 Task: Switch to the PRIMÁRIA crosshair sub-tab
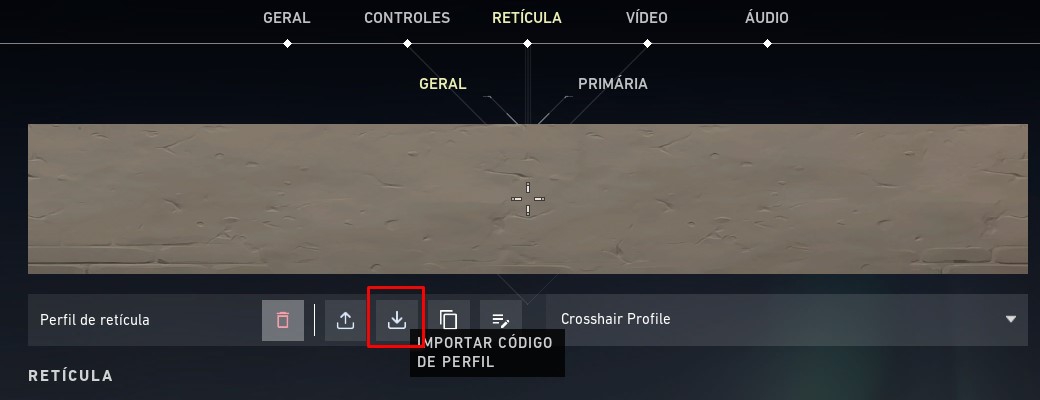coord(613,84)
